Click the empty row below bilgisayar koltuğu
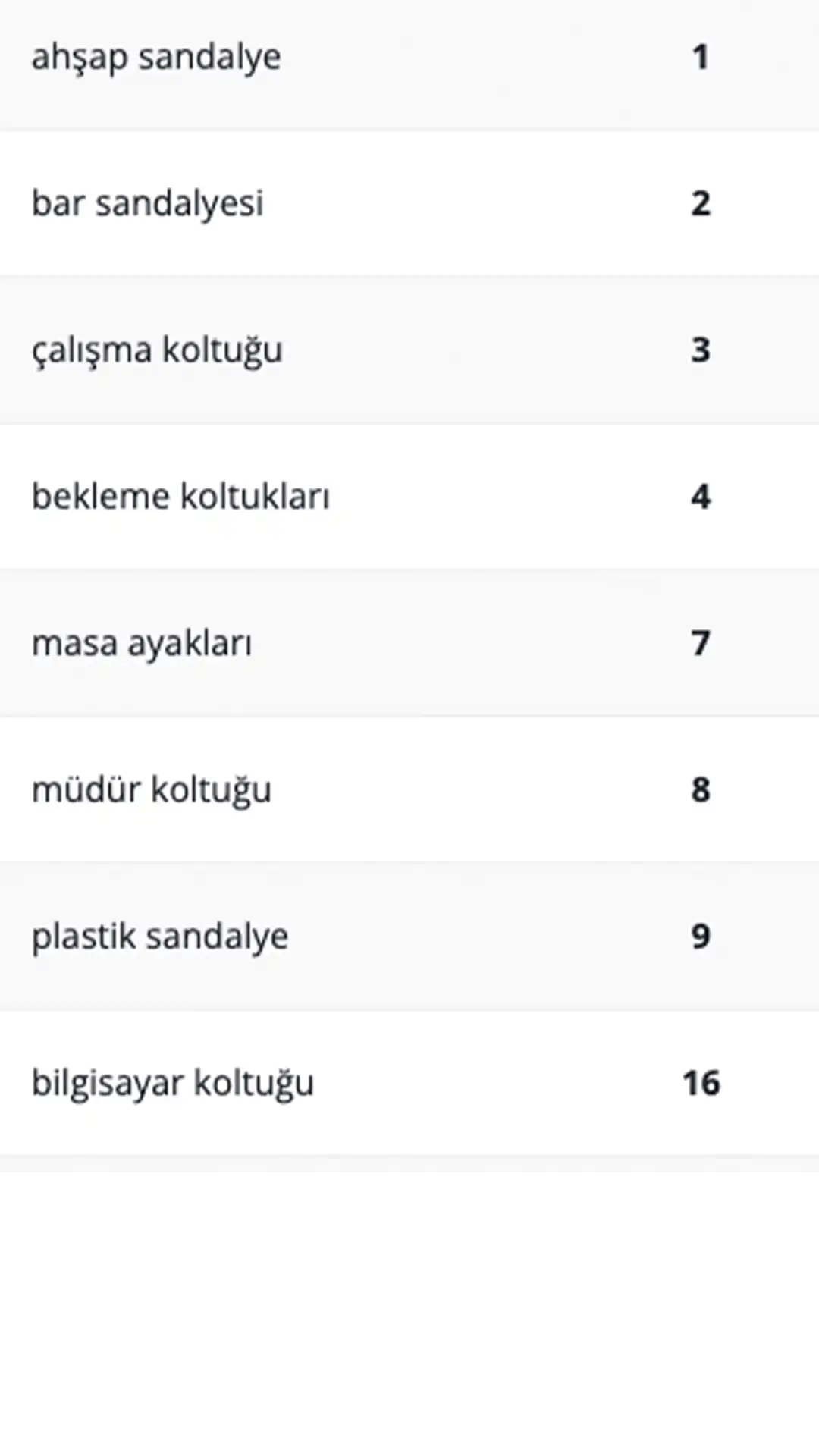This screenshot has height=1456, width=819. pos(409,1168)
